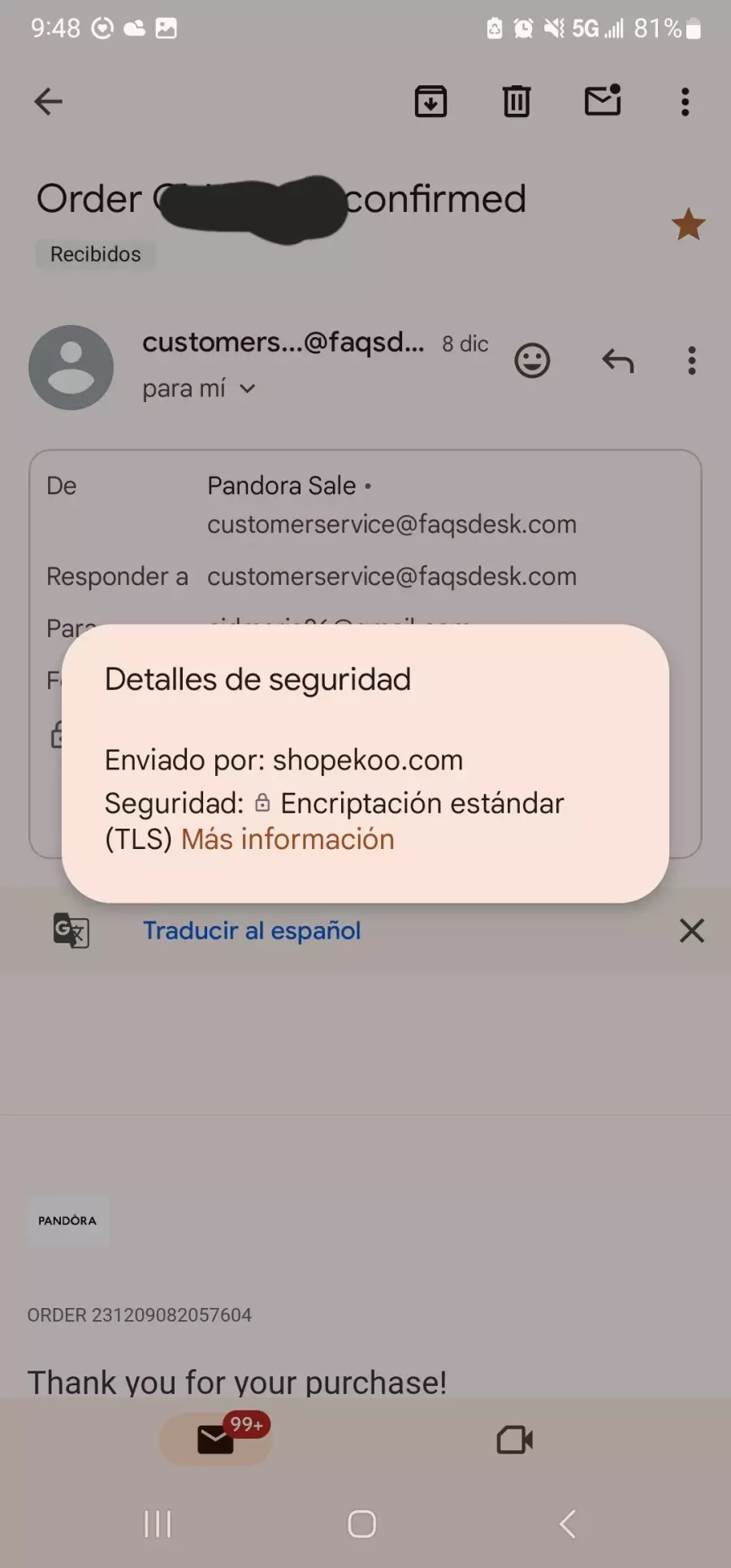731x1568 pixels.
Task: Open the top overflow menu
Action: click(686, 102)
